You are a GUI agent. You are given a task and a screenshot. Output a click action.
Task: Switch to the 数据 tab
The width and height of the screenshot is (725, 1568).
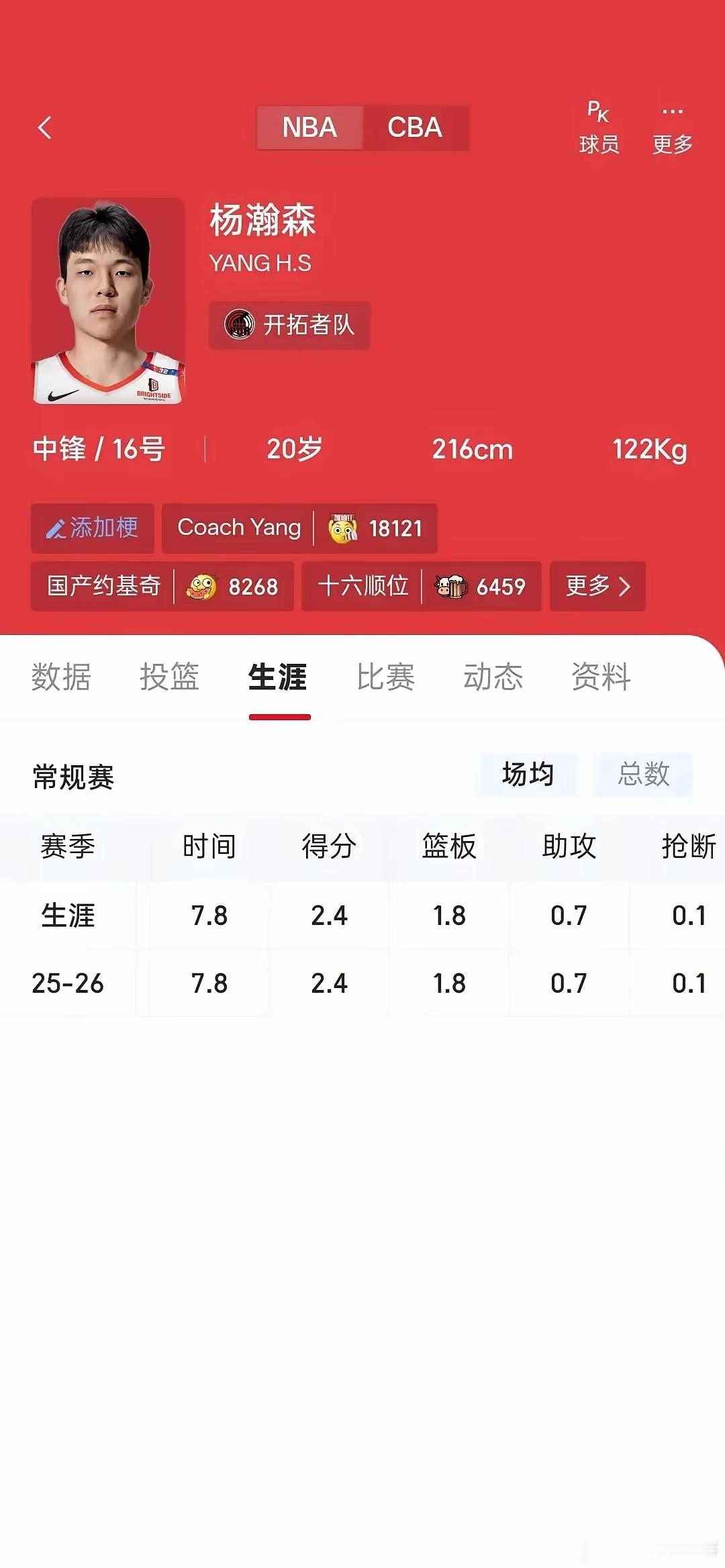[x=60, y=678]
